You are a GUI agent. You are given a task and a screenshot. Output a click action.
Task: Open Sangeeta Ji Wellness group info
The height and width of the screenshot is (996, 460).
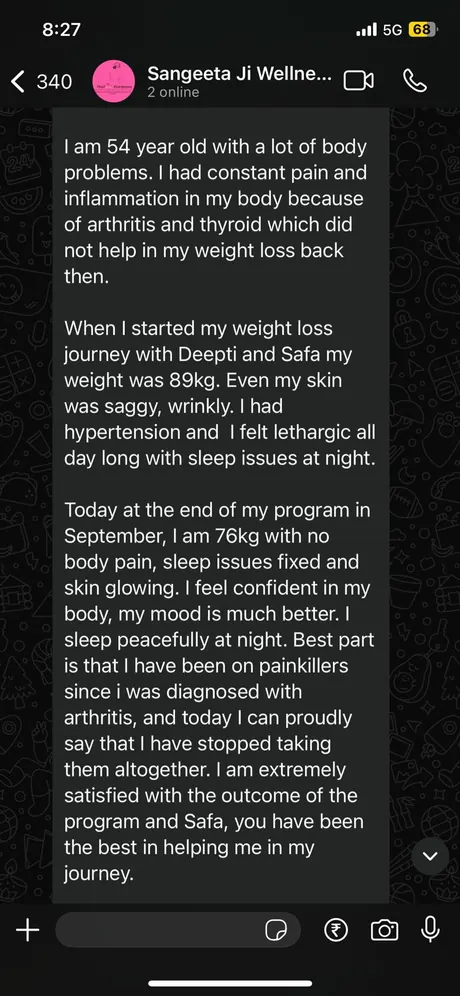click(240, 81)
